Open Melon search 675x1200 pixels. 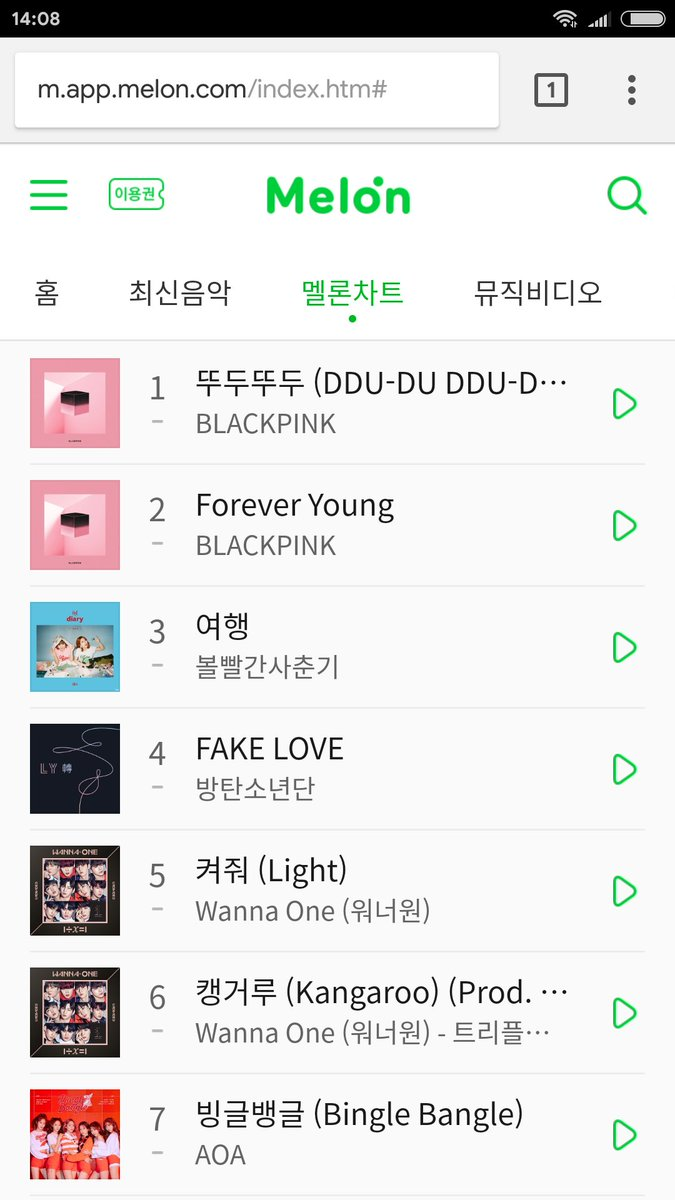pyautogui.click(x=627, y=195)
